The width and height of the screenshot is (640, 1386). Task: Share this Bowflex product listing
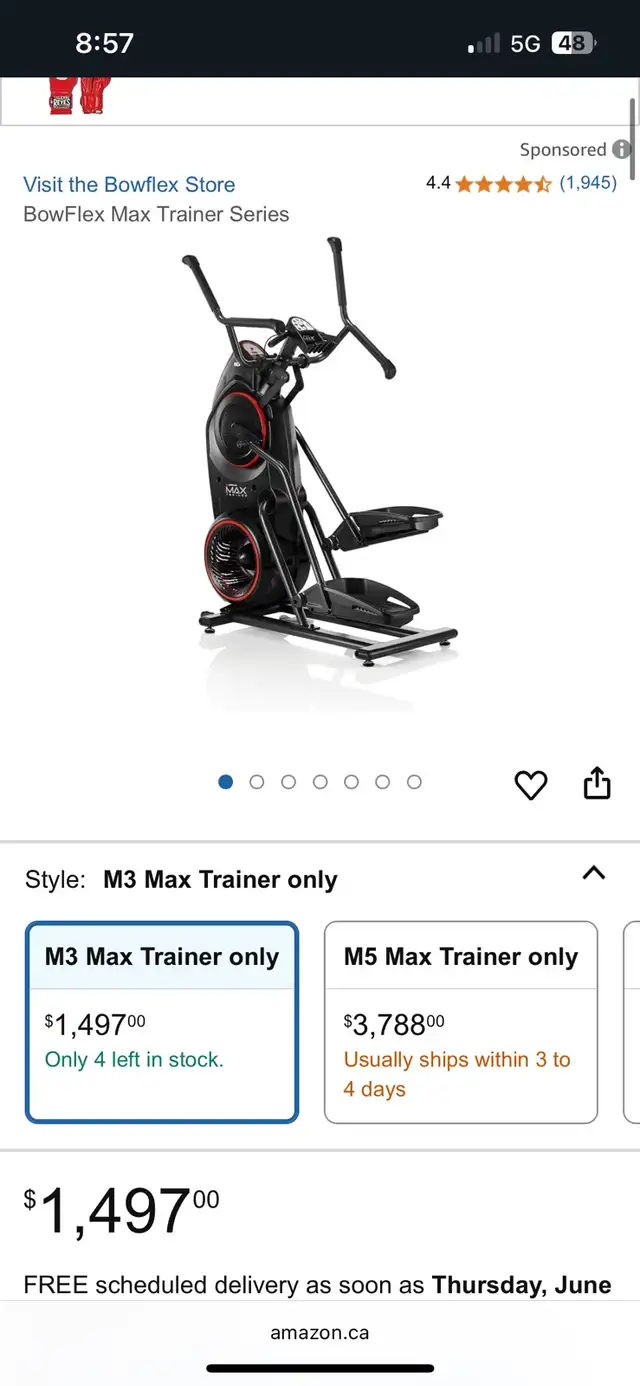point(597,783)
